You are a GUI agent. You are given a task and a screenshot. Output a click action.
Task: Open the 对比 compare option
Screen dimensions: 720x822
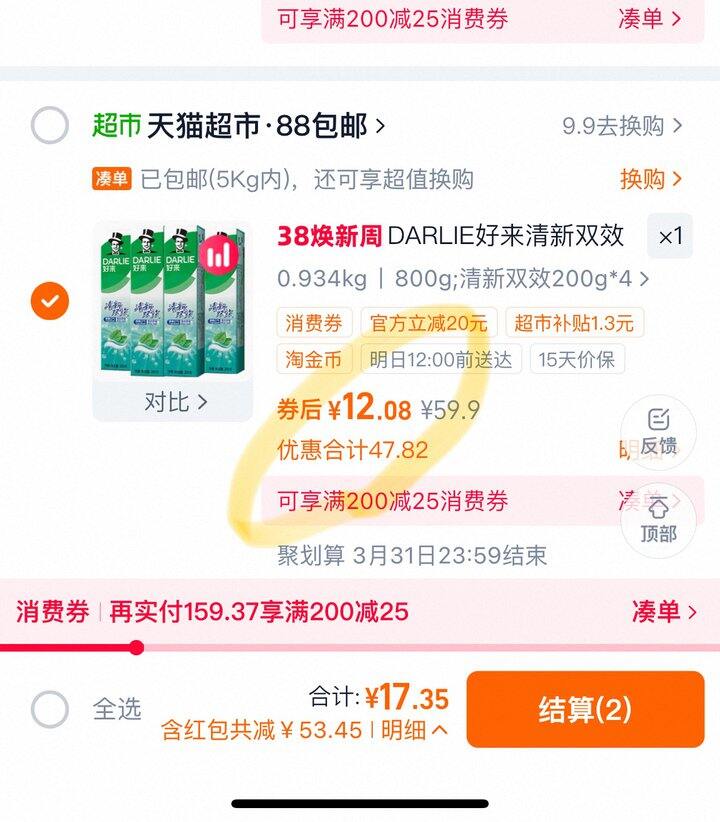(172, 399)
